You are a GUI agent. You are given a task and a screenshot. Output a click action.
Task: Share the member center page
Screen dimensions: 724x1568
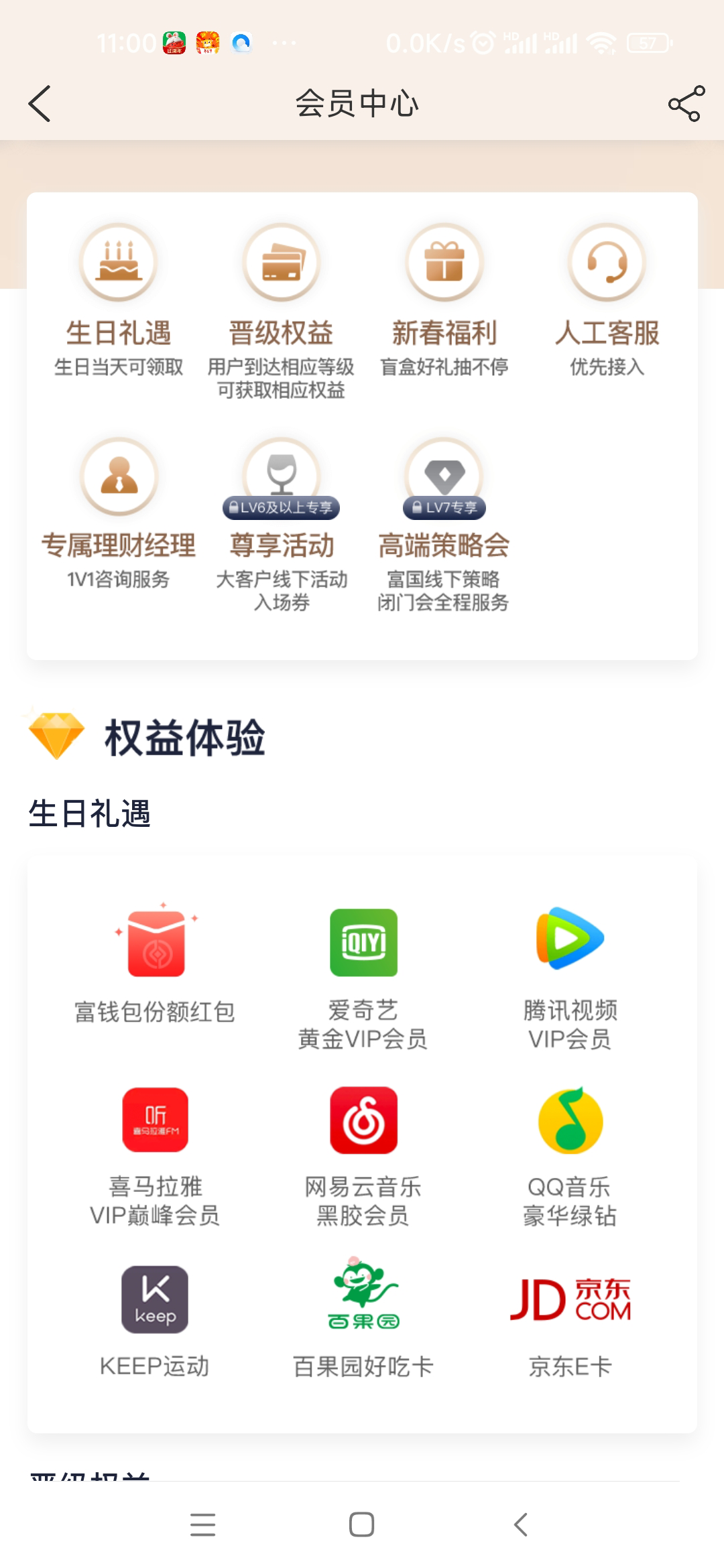(x=686, y=104)
